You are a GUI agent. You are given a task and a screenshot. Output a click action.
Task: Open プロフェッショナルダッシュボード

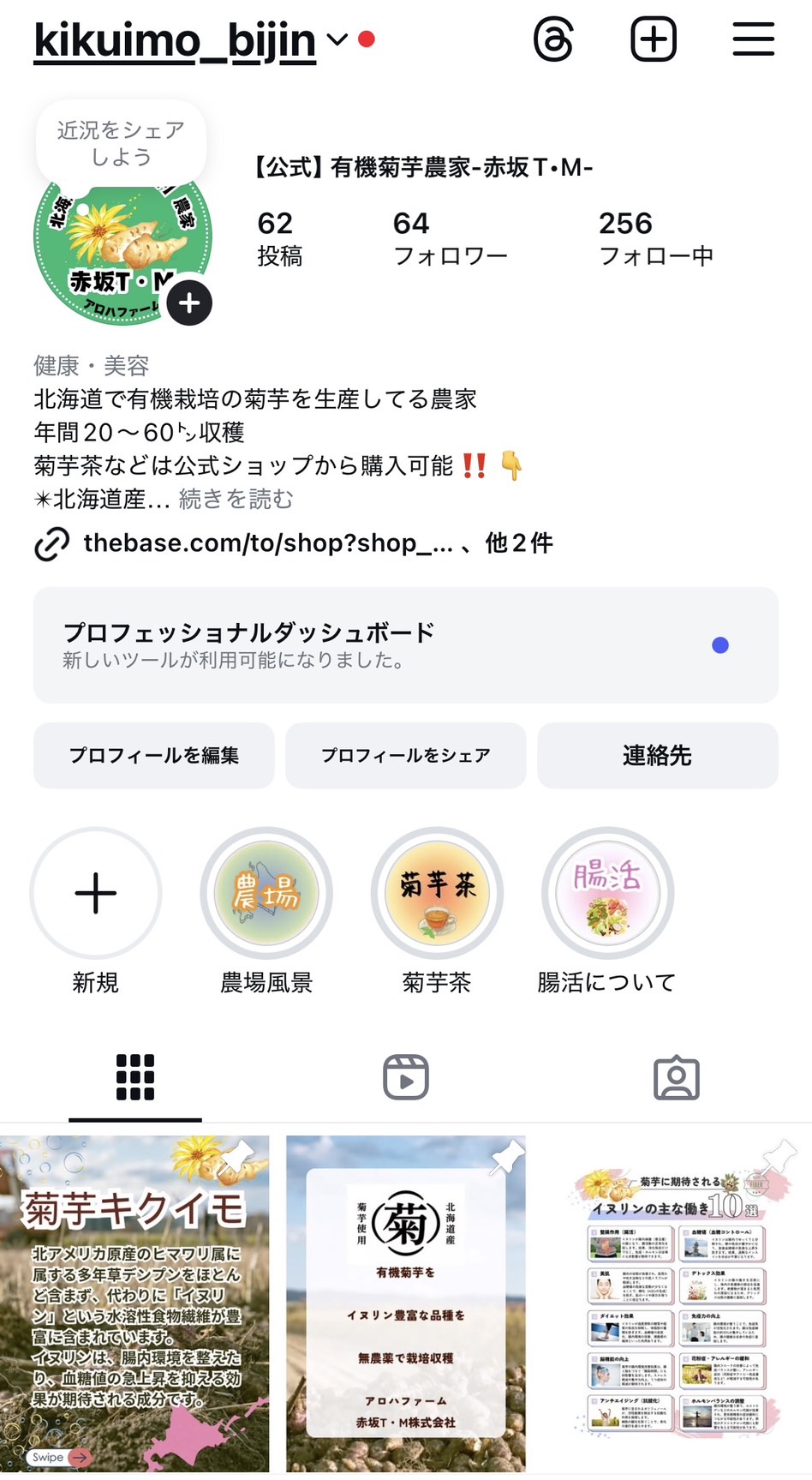tap(405, 644)
